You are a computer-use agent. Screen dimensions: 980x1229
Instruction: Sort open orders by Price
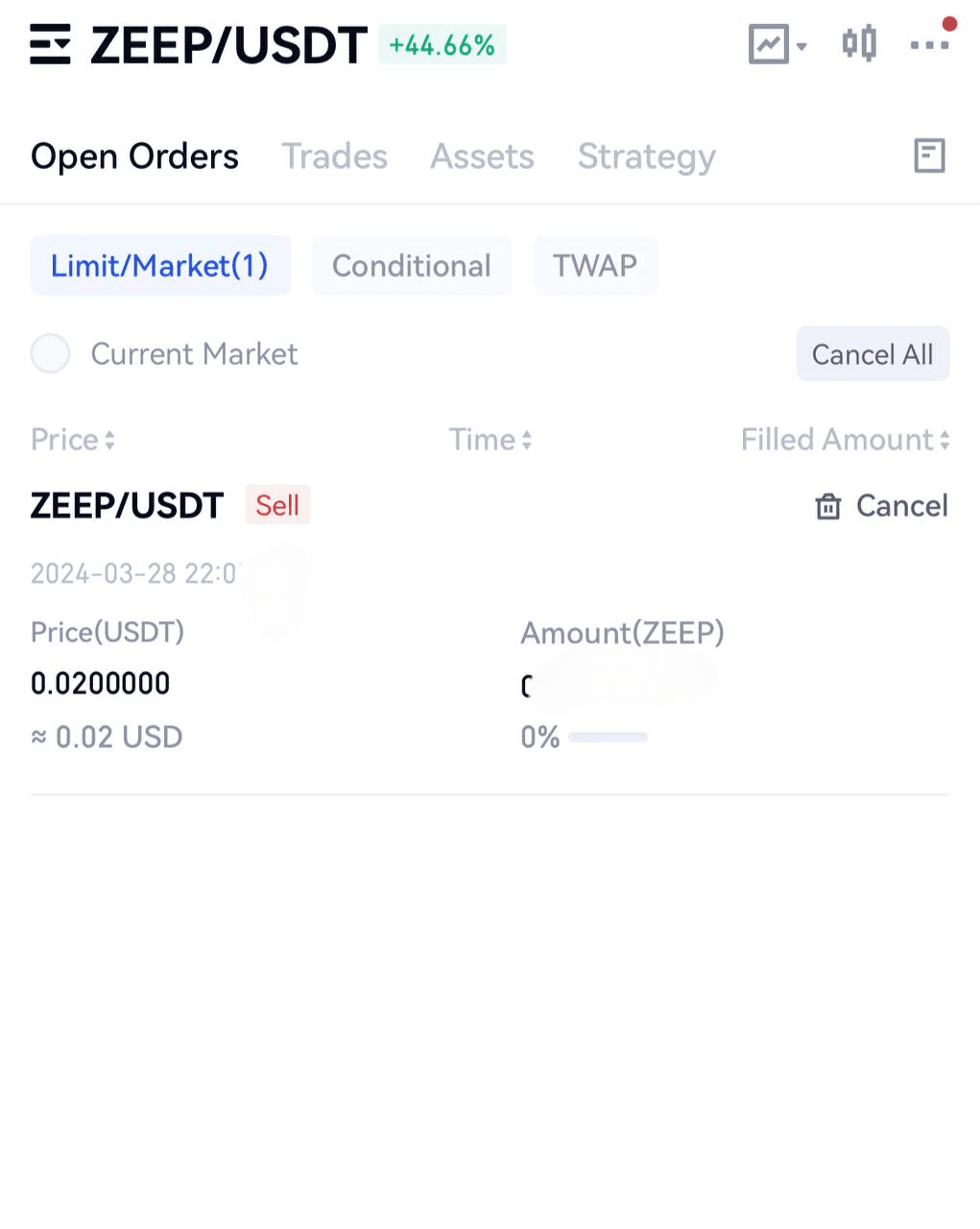pyautogui.click(x=73, y=440)
